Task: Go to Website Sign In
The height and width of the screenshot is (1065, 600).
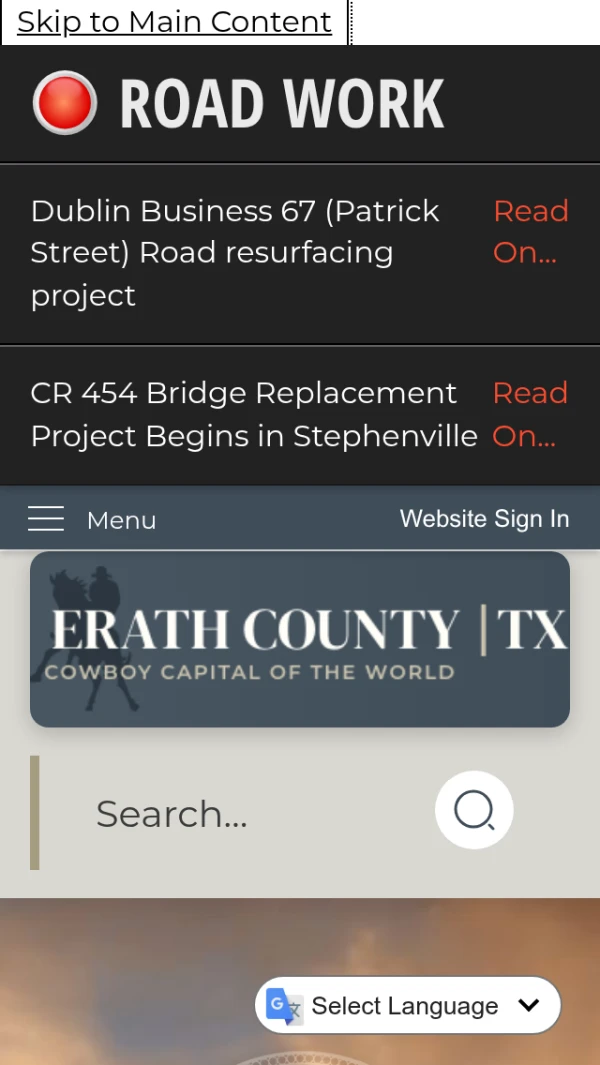Action: [484, 519]
